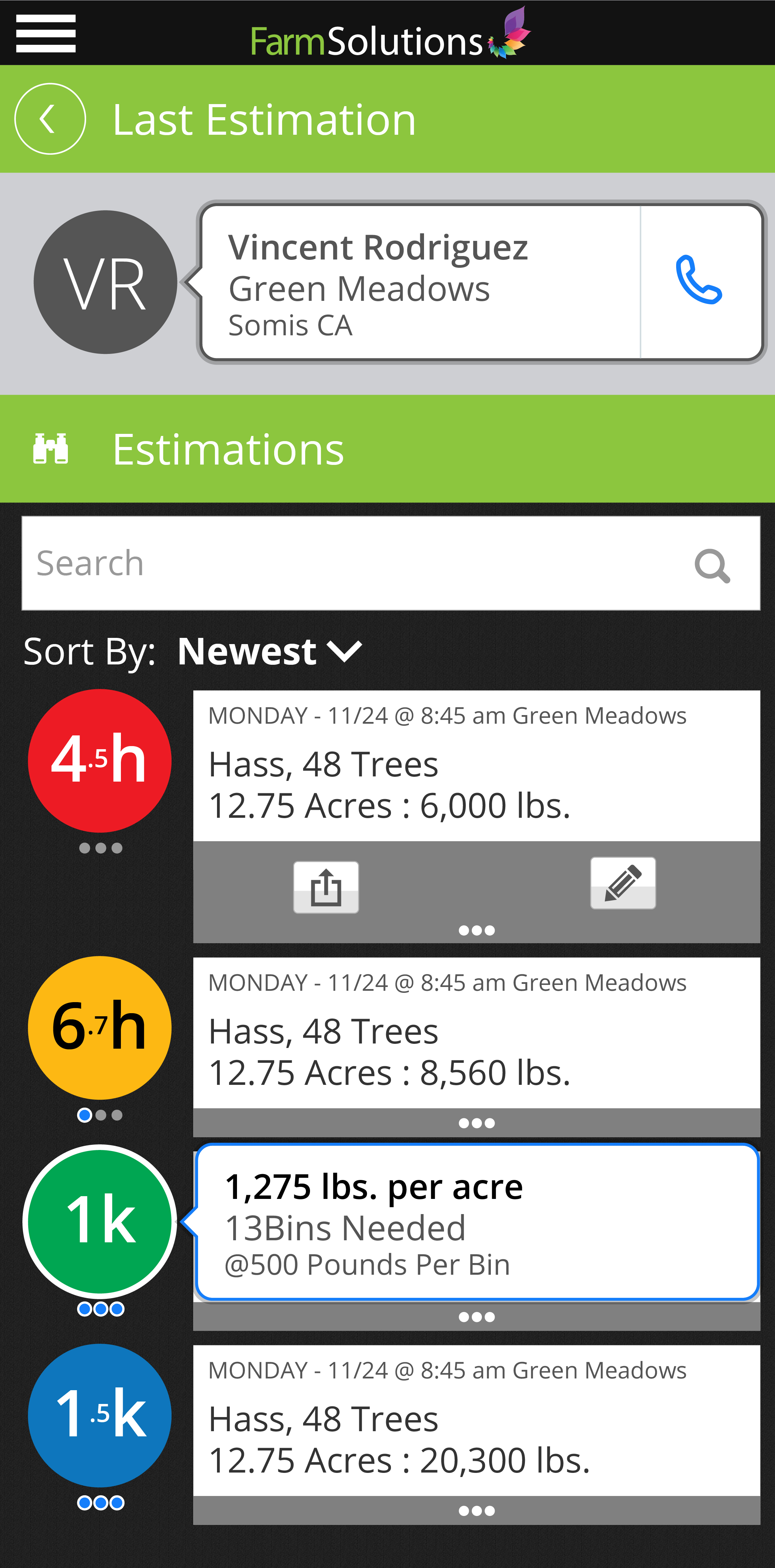
Task: Edit the 6,000 lbs. estimation
Action: (622, 883)
